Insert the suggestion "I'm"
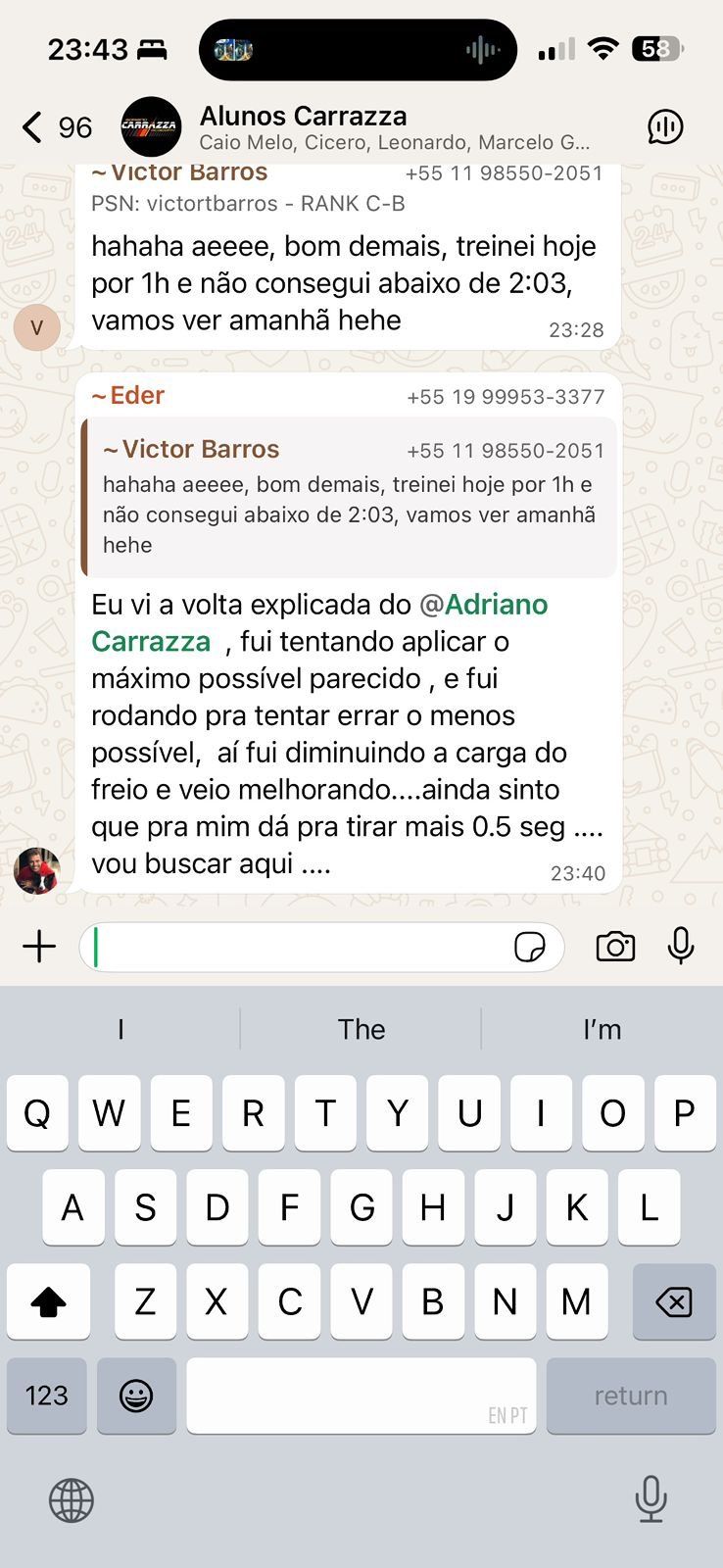Viewport: 723px width, 1568px height. tap(602, 1029)
